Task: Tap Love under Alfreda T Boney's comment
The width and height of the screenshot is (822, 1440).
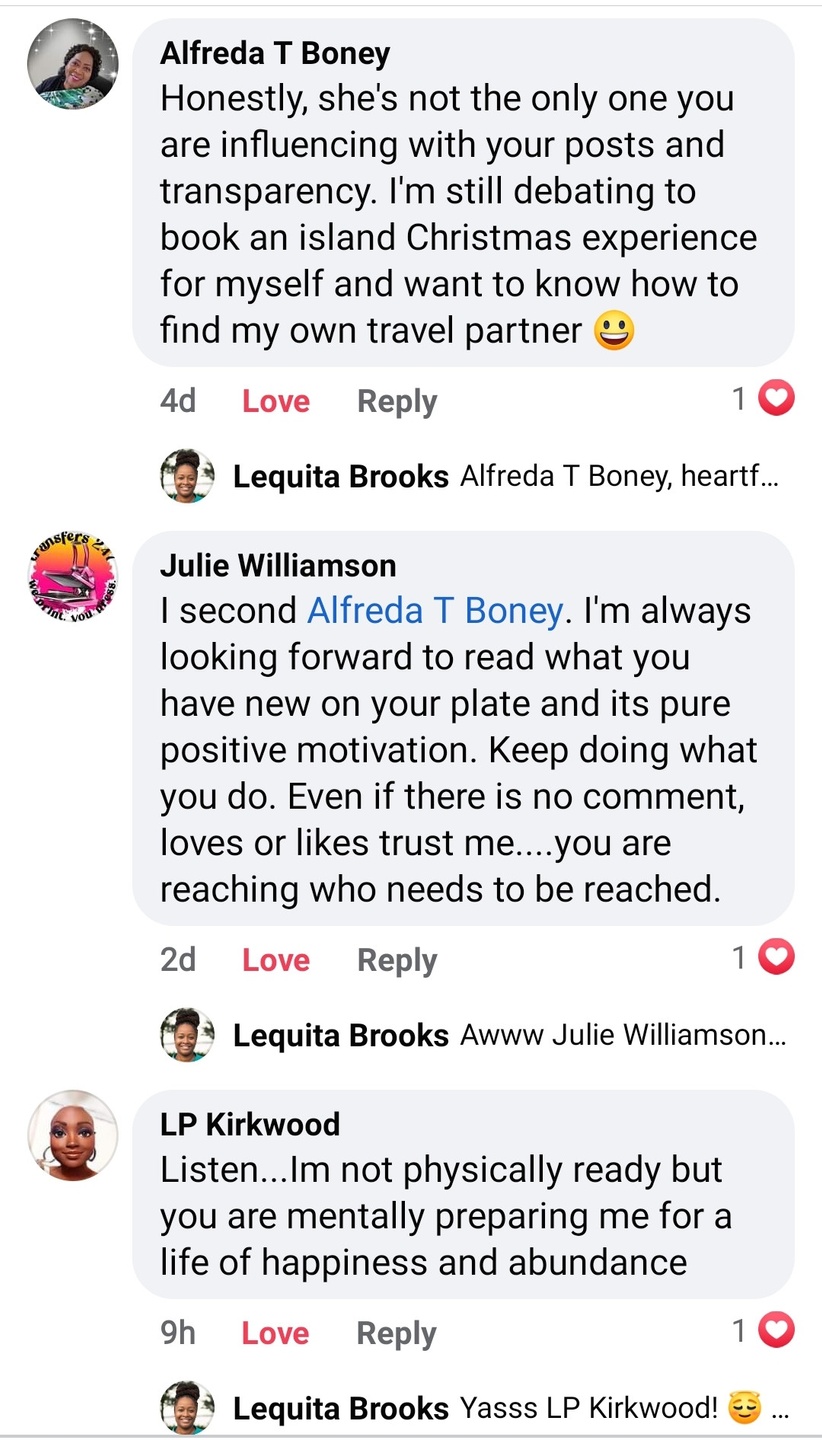Action: click(276, 401)
